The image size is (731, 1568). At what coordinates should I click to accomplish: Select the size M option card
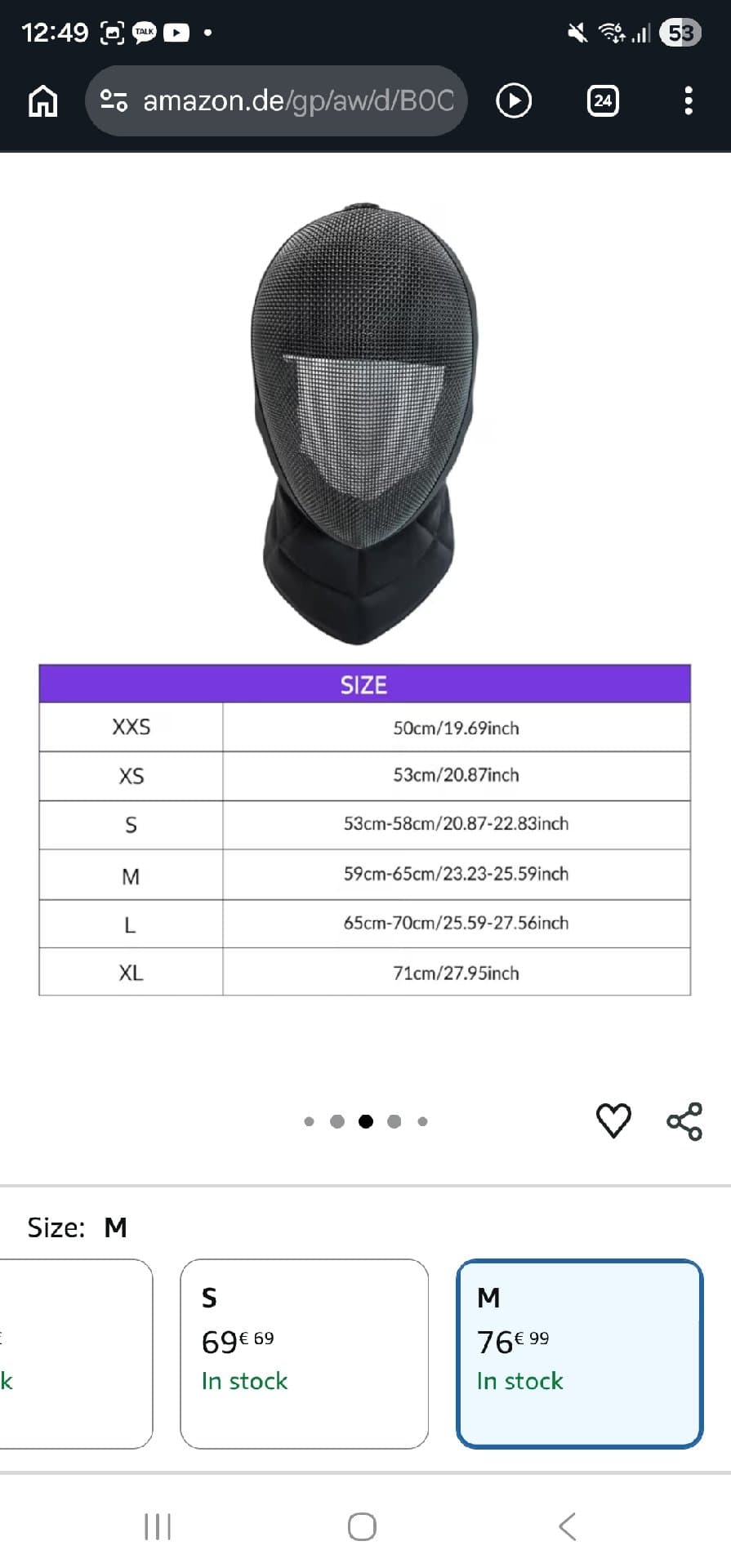pyautogui.click(x=580, y=1352)
